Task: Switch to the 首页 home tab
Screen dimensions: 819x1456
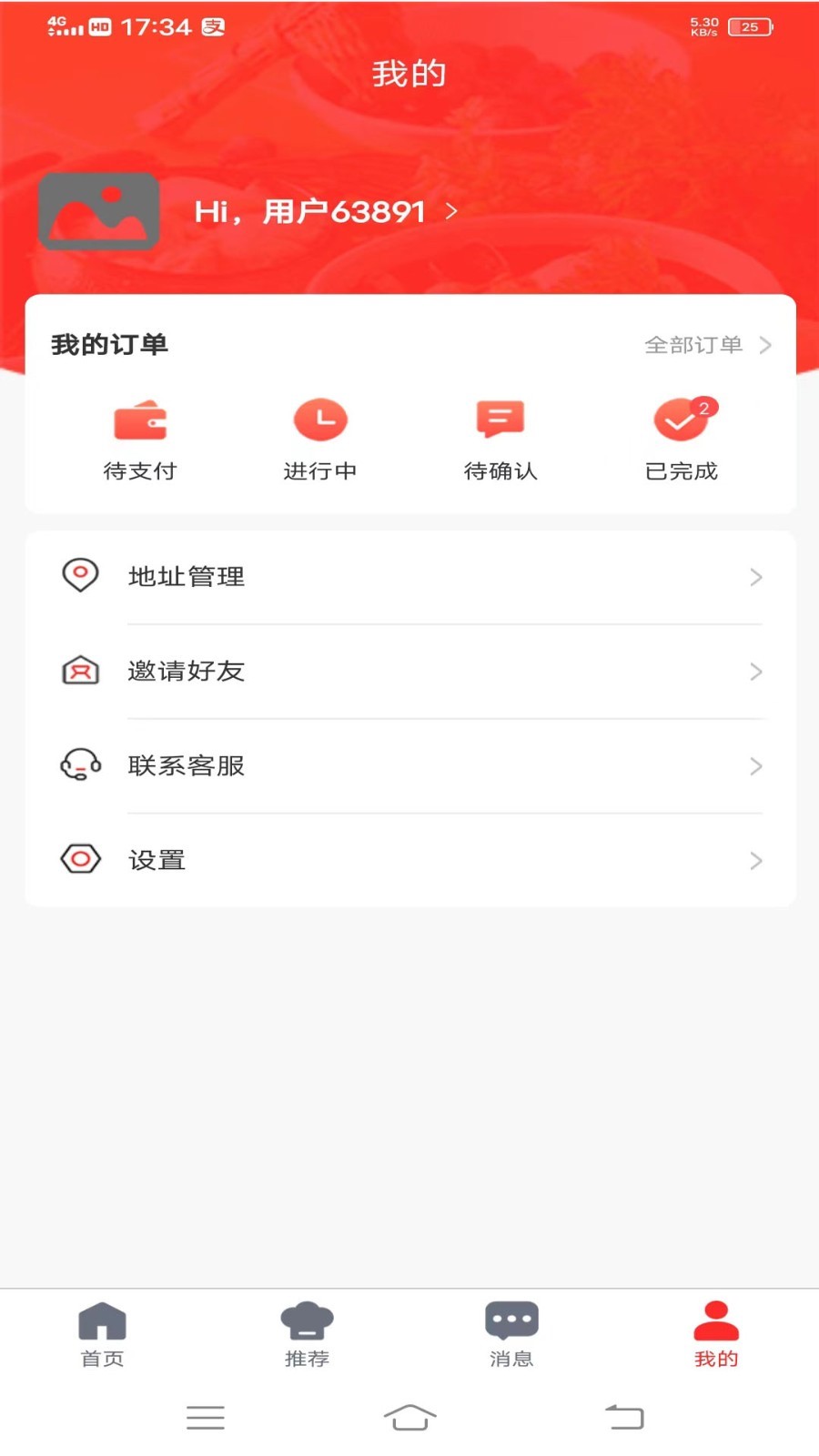Action: (x=102, y=1334)
